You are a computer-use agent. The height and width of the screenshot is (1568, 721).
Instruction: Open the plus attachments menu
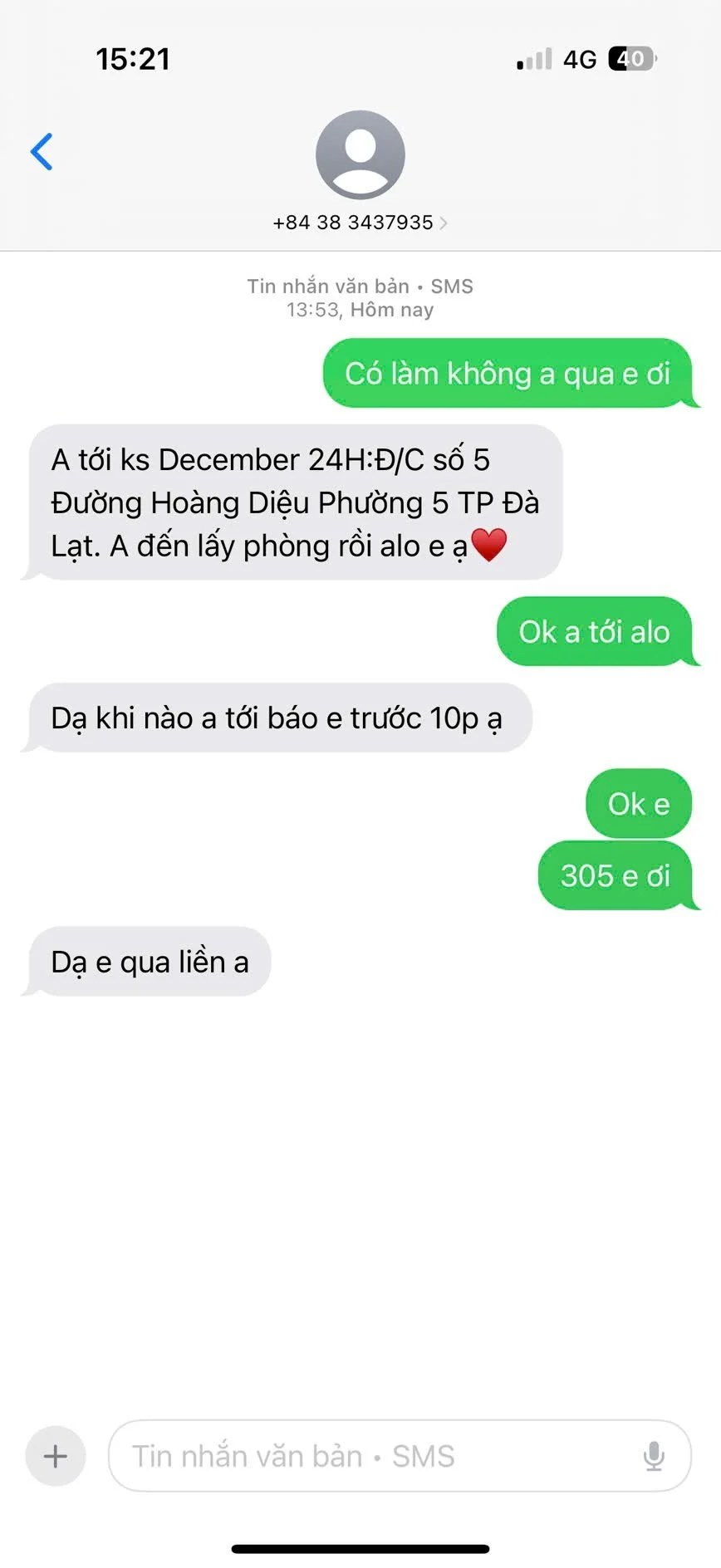coord(56,1456)
